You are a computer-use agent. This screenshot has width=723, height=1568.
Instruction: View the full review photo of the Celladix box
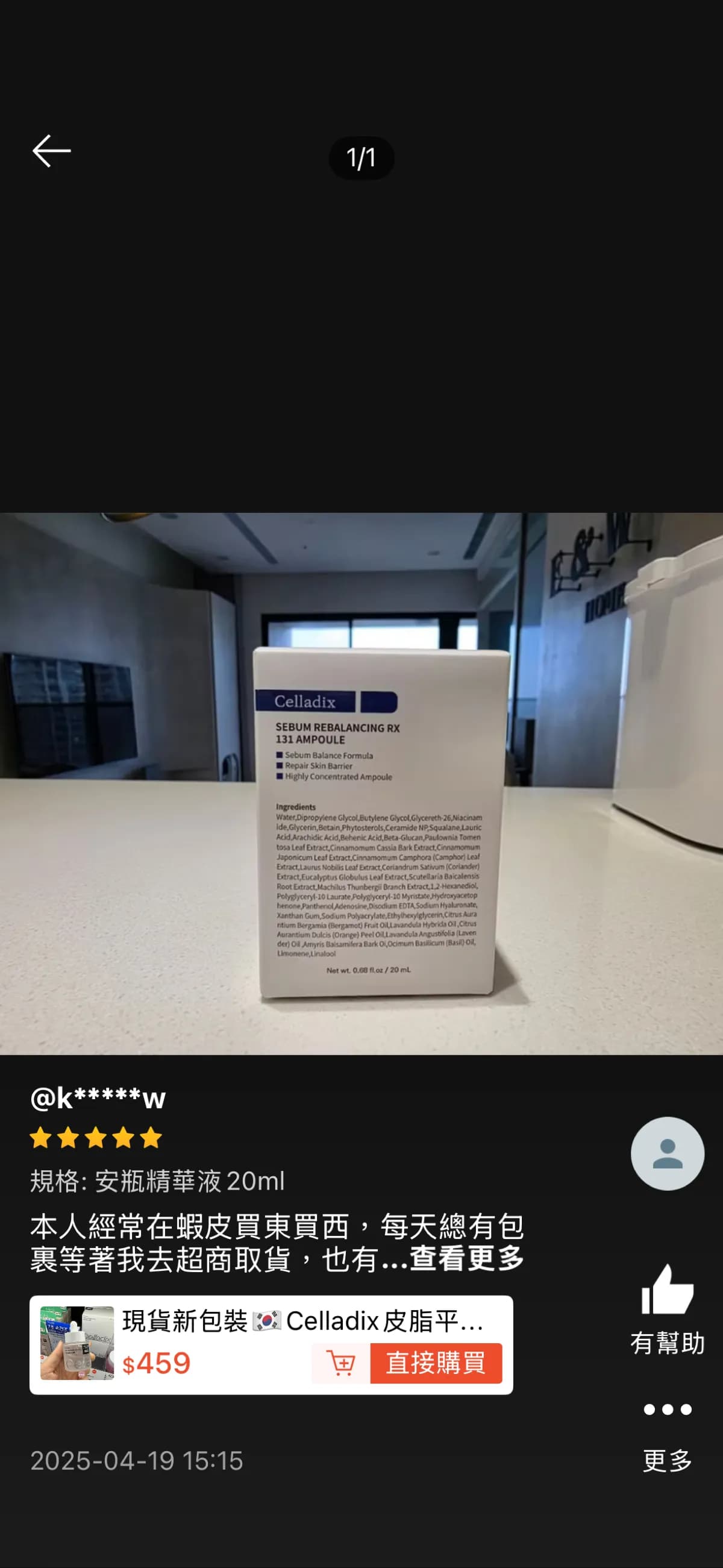coord(361,785)
